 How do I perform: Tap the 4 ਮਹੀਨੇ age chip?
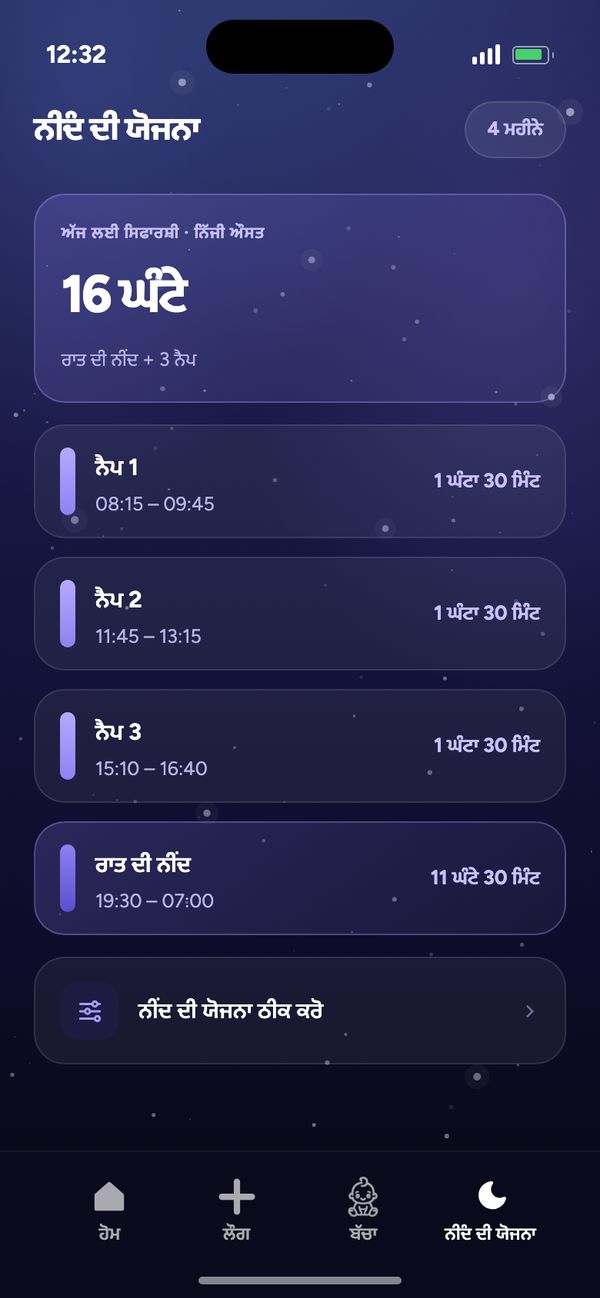(x=515, y=129)
